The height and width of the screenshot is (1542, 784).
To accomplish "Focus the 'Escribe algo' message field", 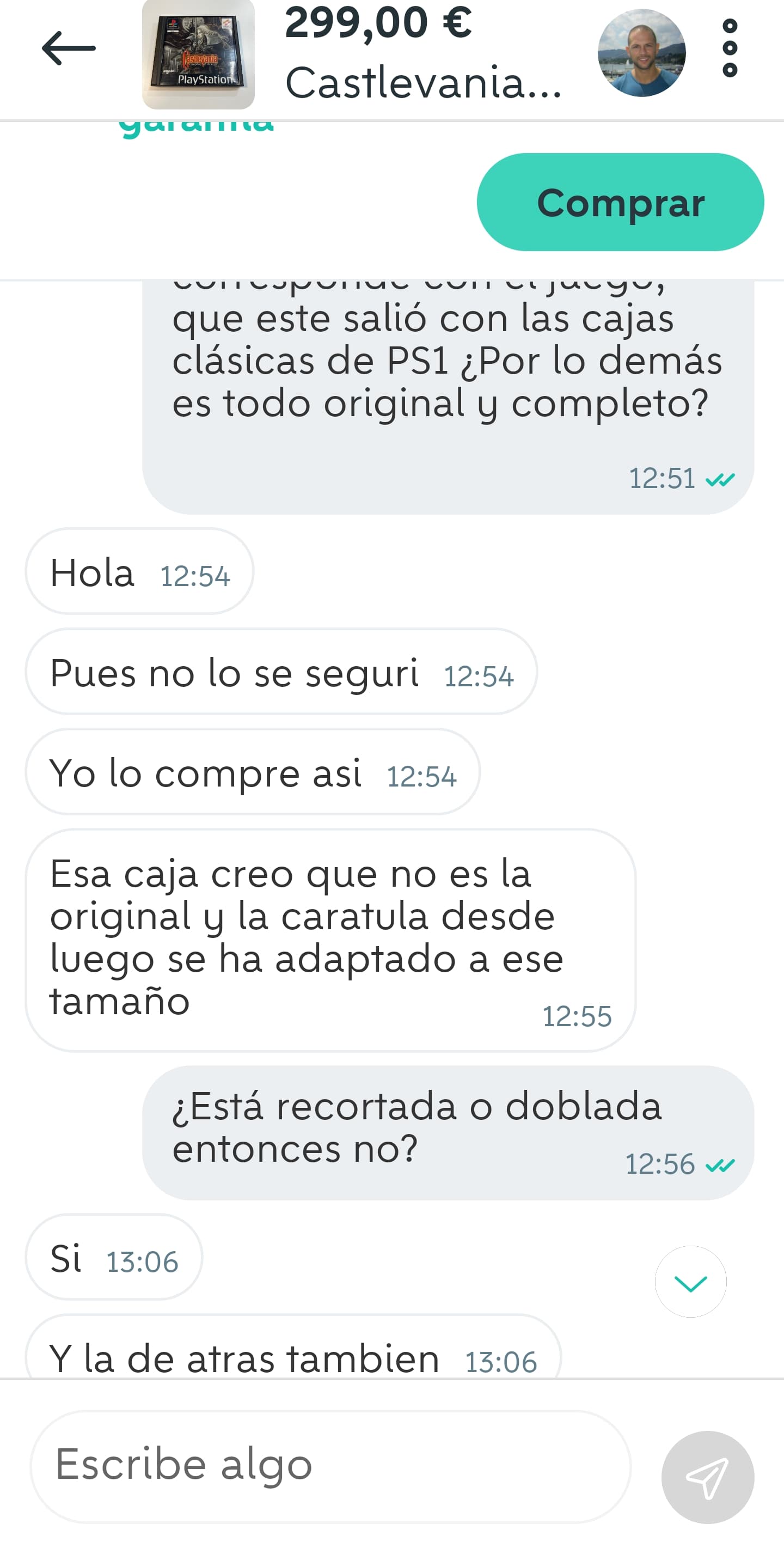I will click(x=330, y=1465).
